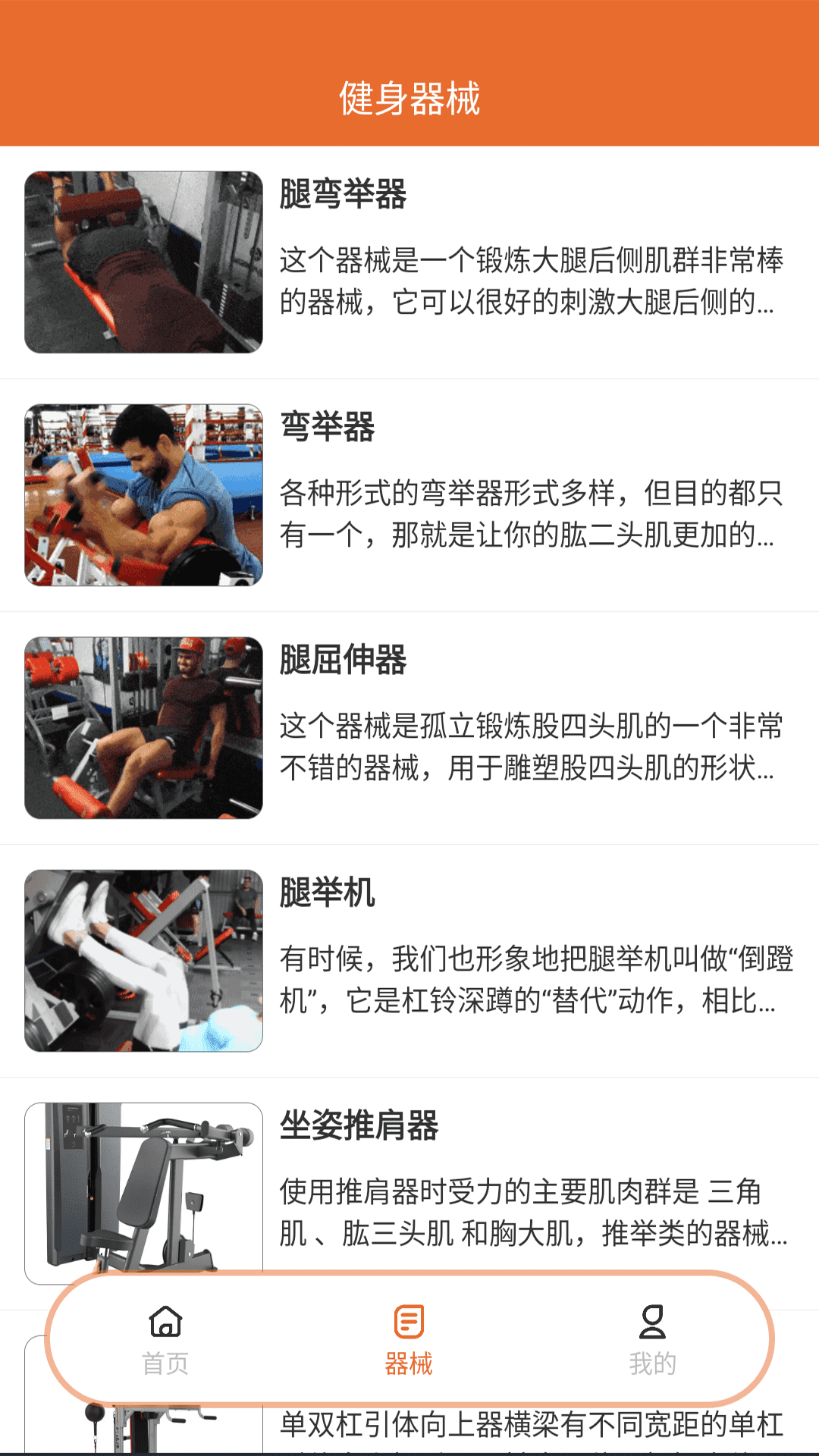The width and height of the screenshot is (819, 1456).
Task: Switch to the 首页 tab
Action: 165,1340
